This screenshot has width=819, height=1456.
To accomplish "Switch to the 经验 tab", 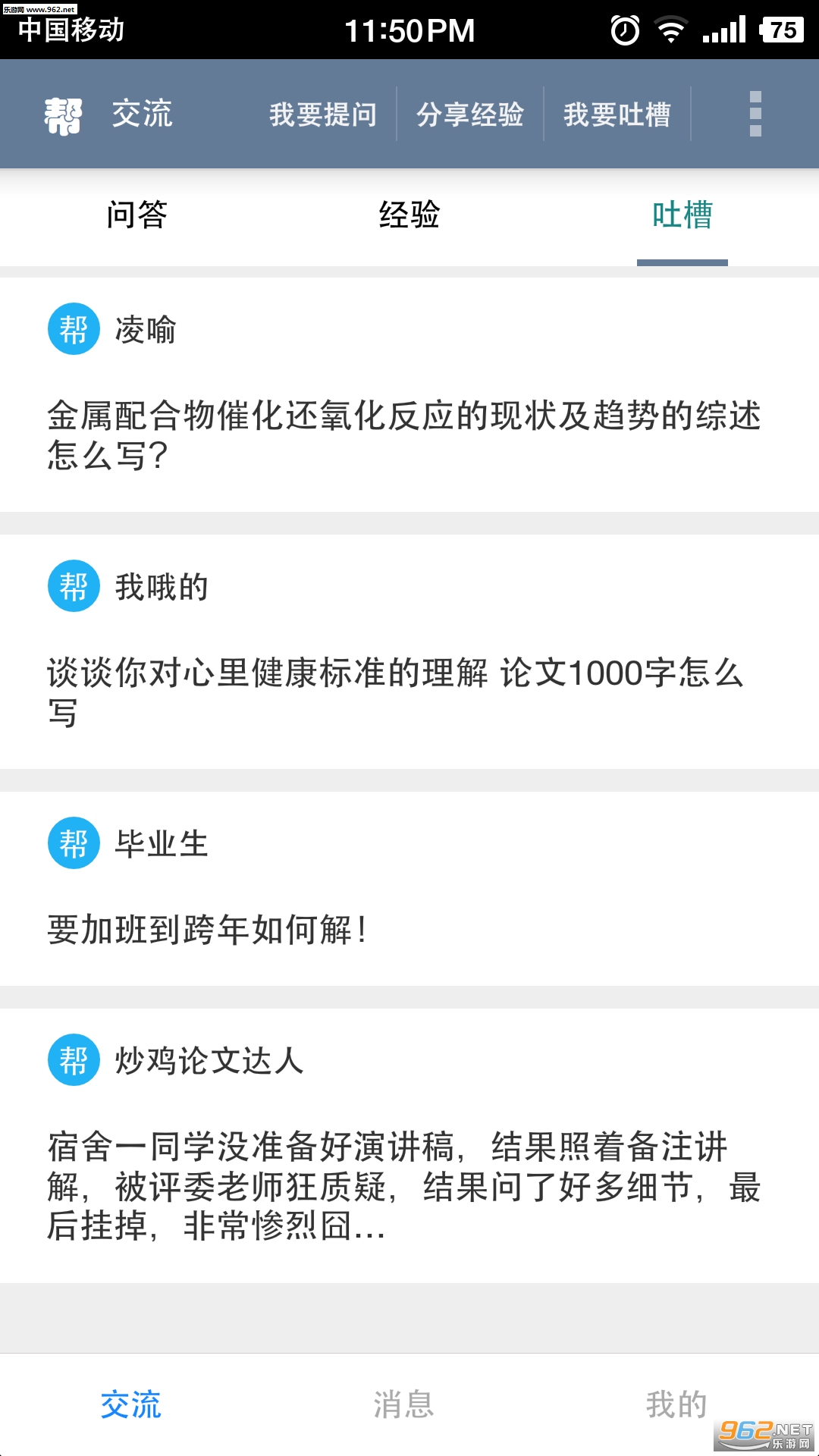I will (x=409, y=215).
